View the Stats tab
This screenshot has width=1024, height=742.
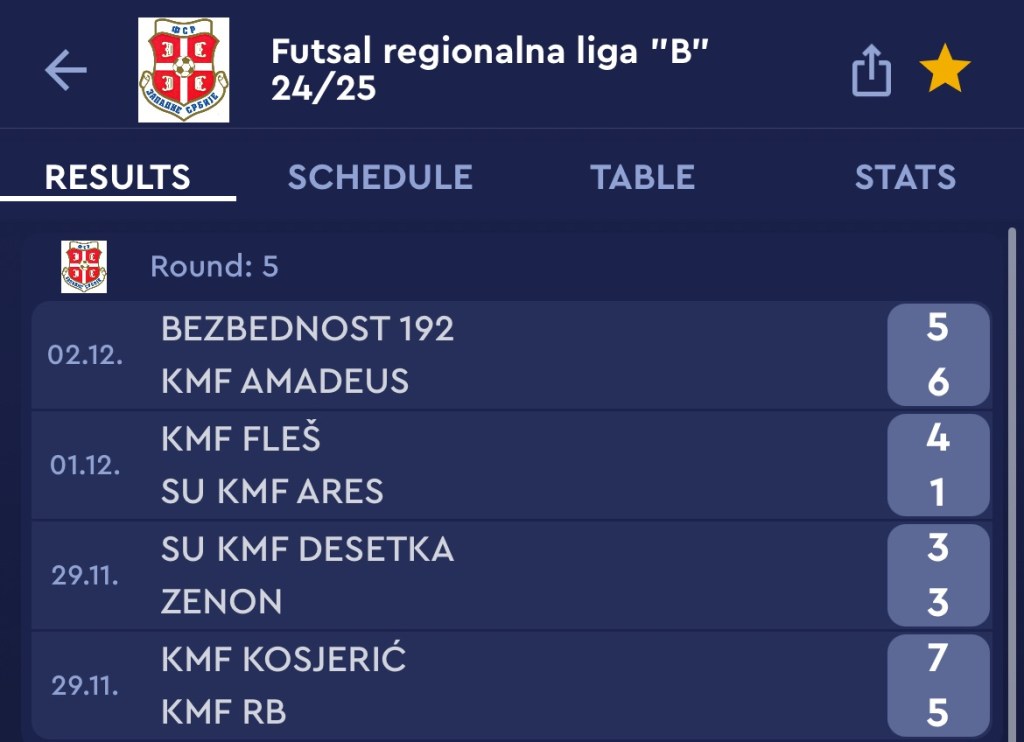tap(904, 177)
